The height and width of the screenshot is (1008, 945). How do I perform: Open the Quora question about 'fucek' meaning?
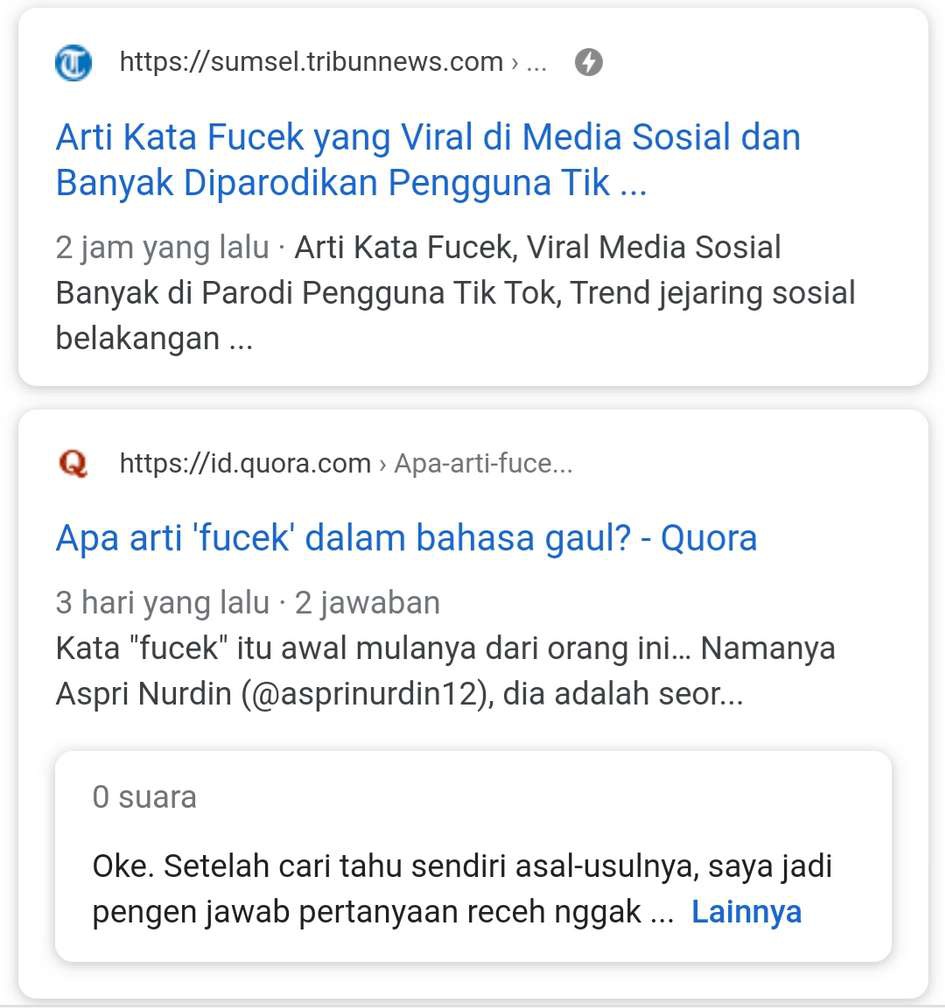405,537
